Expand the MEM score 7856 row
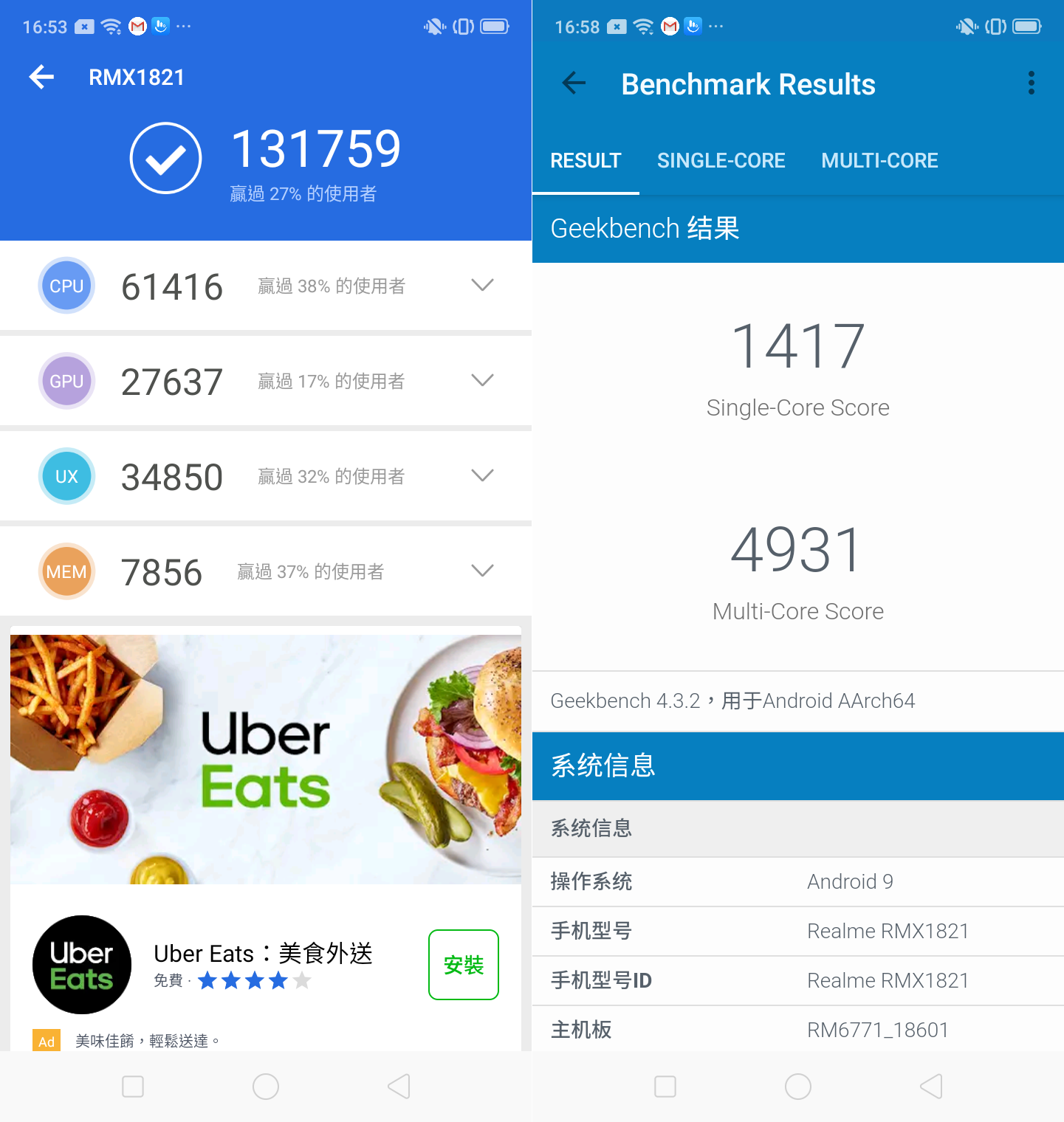The image size is (1064, 1122). (482, 571)
